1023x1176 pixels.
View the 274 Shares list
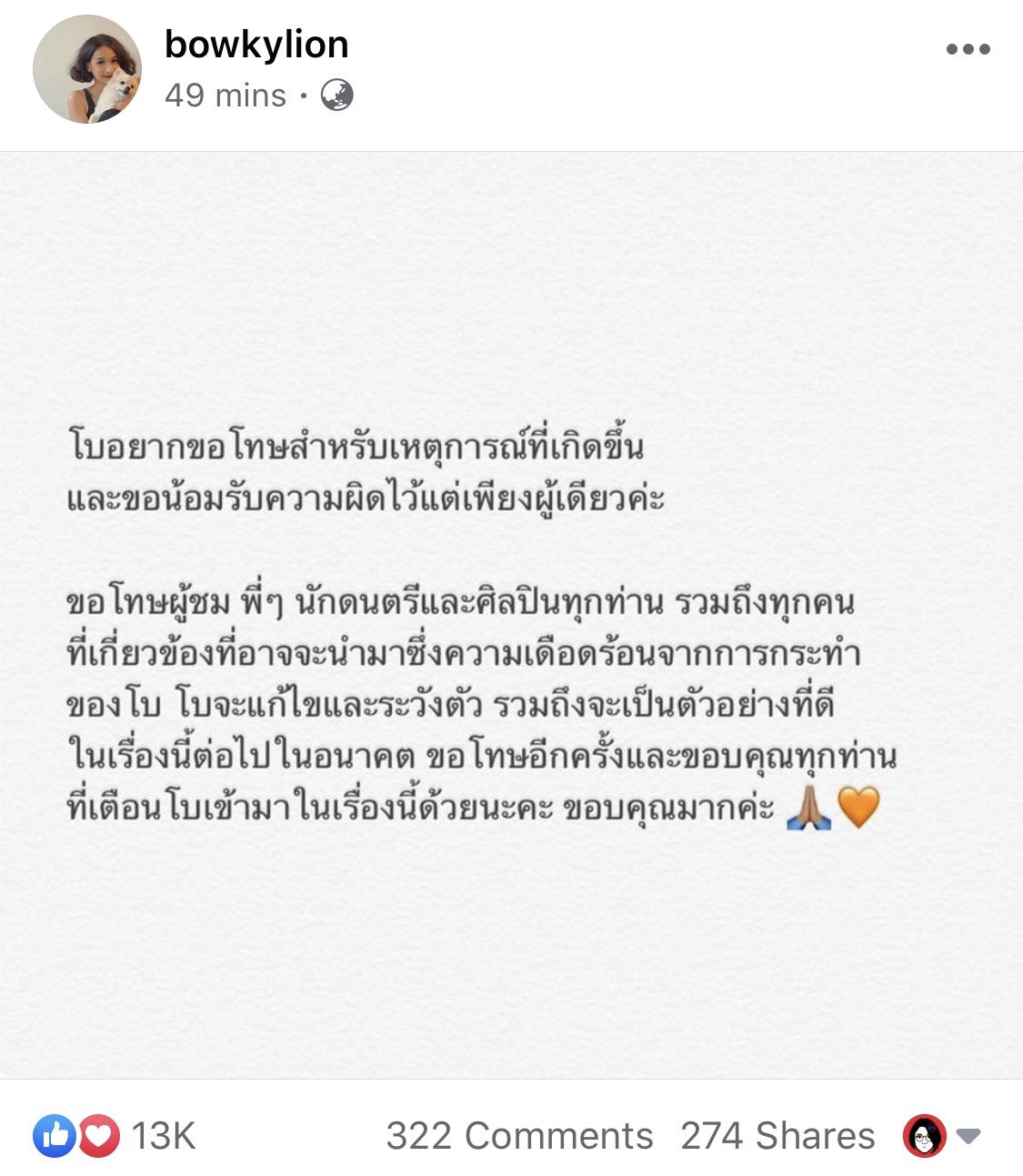(777, 1135)
